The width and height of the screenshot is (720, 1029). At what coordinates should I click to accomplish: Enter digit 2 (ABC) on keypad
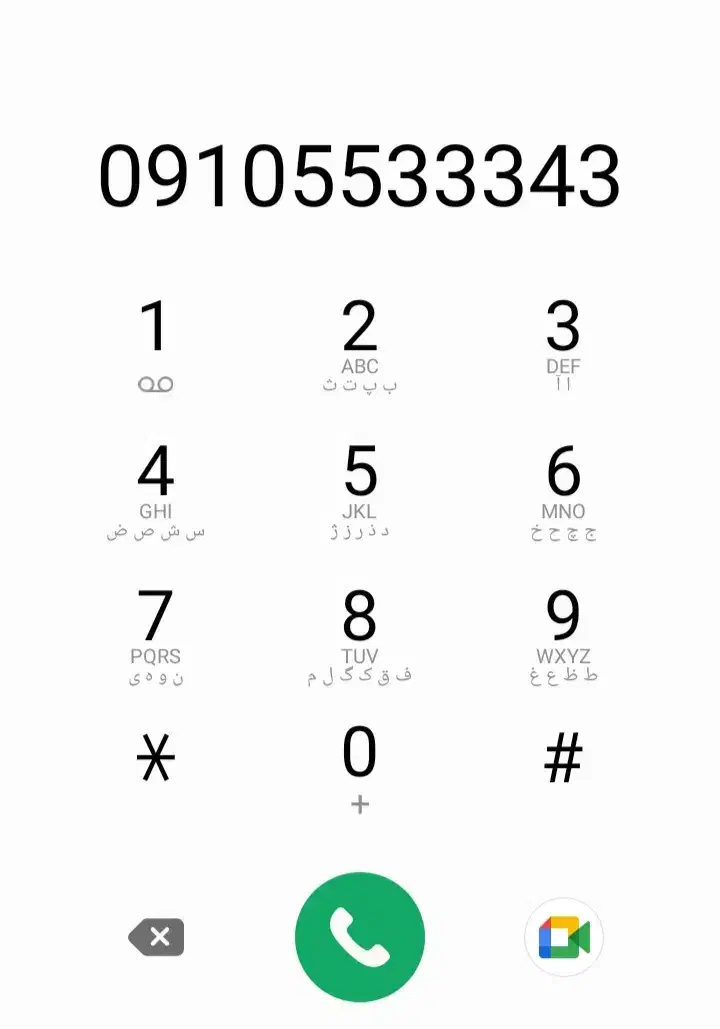pyautogui.click(x=360, y=342)
